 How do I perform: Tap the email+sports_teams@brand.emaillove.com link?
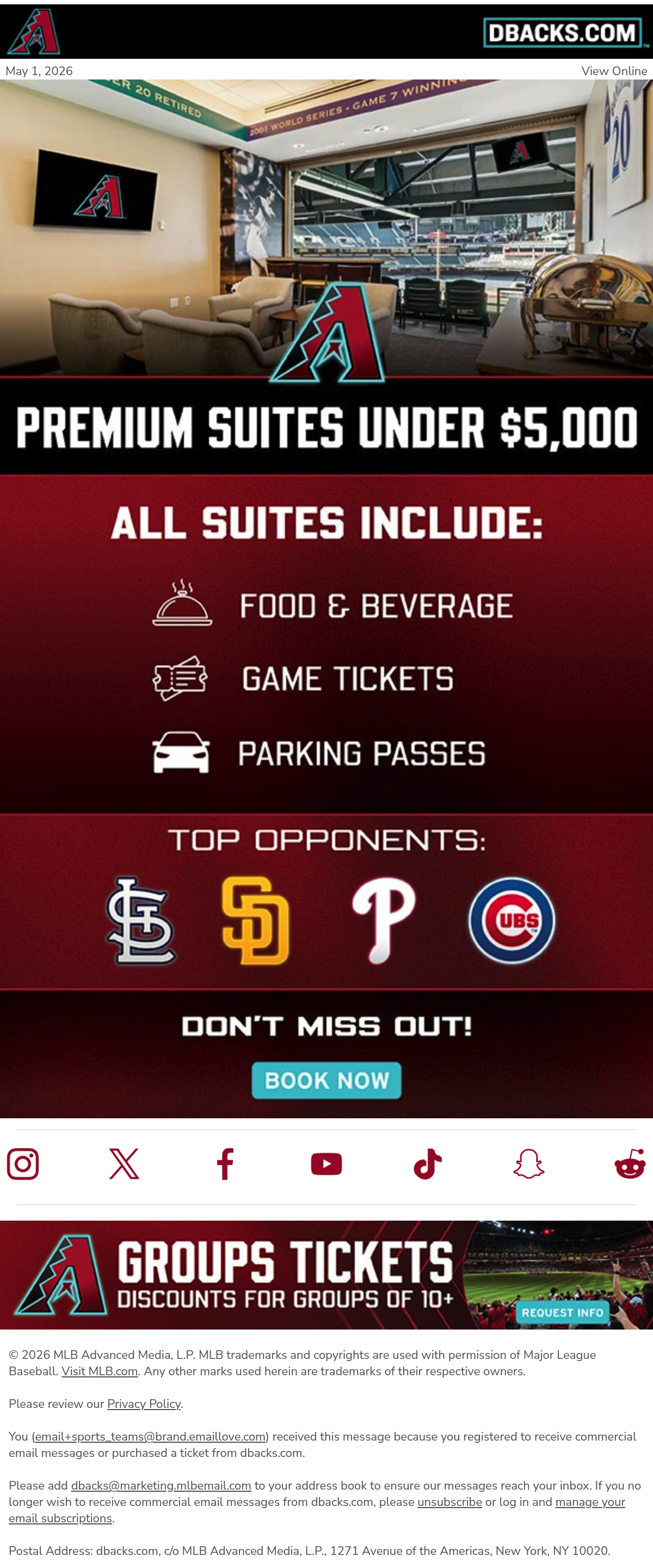150,1437
